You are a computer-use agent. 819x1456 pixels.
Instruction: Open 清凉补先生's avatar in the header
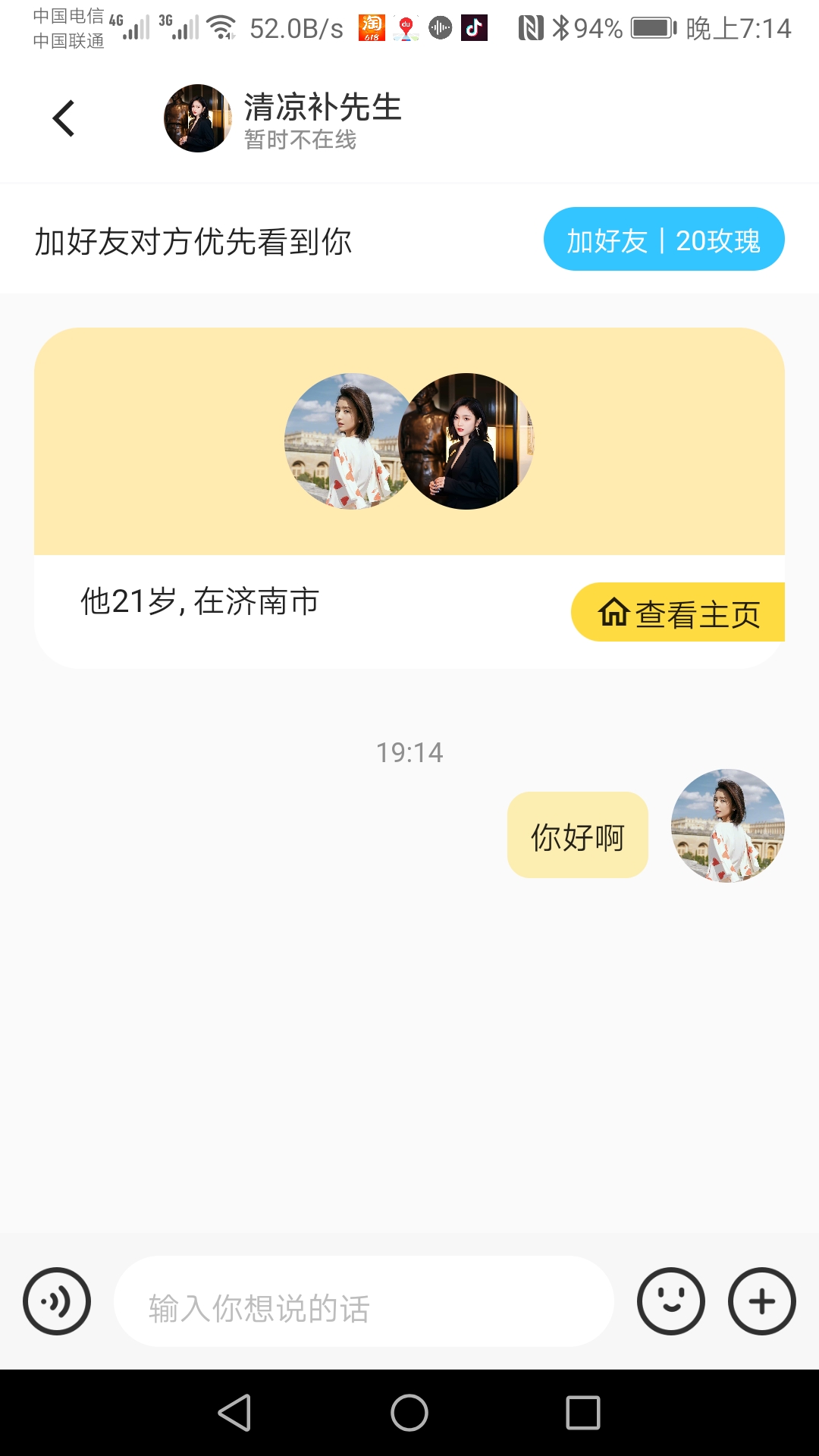click(198, 118)
